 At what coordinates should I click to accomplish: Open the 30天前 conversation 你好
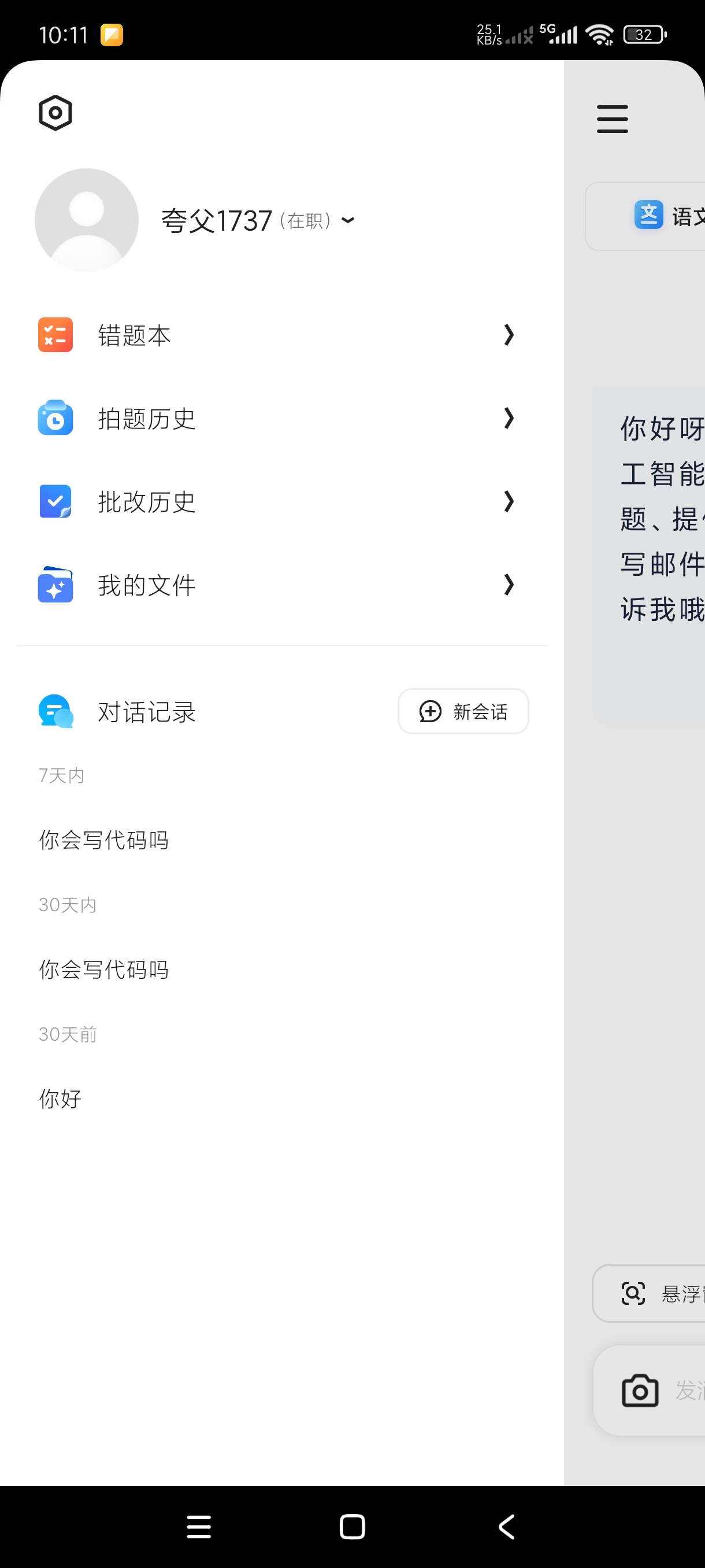point(59,1098)
